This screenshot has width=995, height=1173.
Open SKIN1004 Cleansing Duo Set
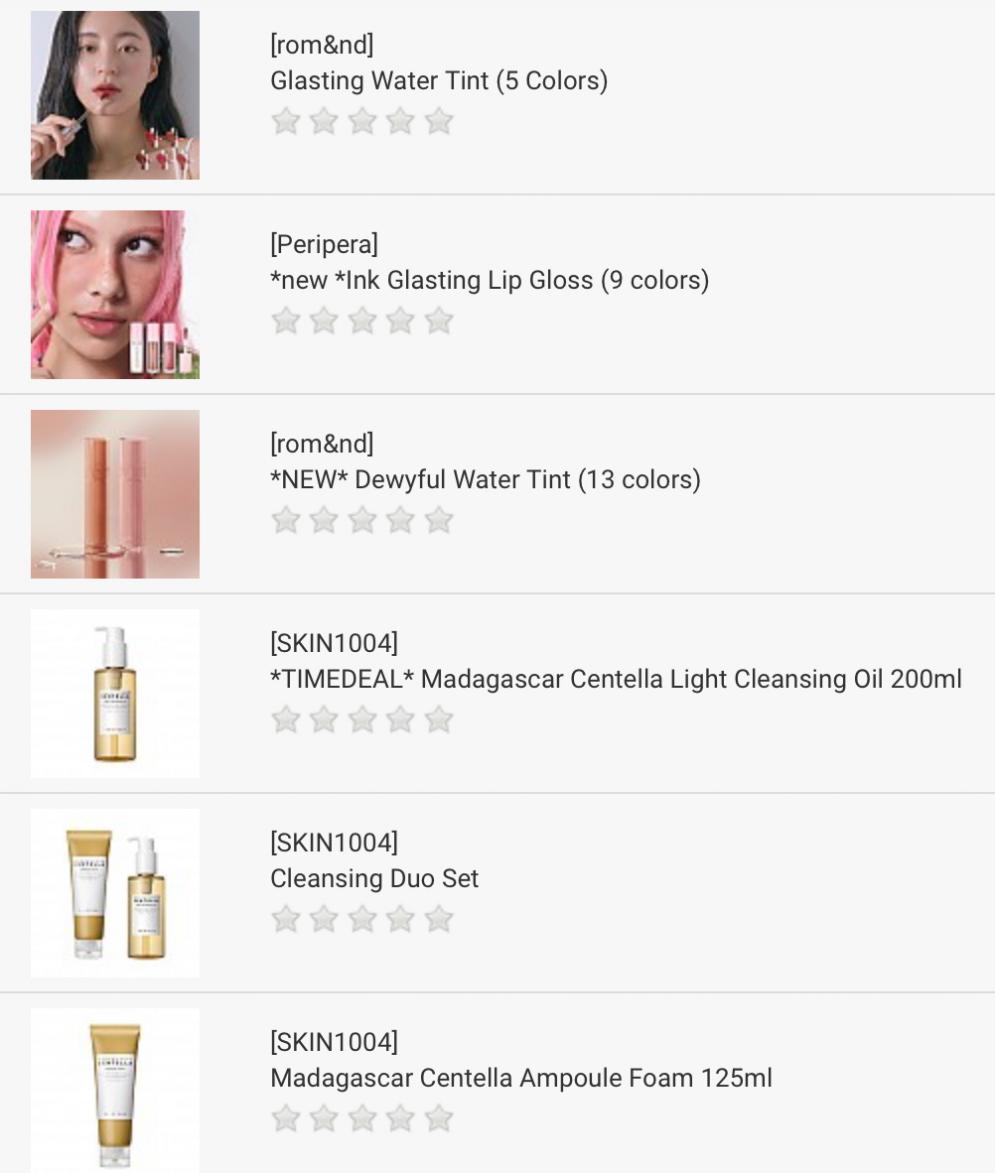point(374,878)
